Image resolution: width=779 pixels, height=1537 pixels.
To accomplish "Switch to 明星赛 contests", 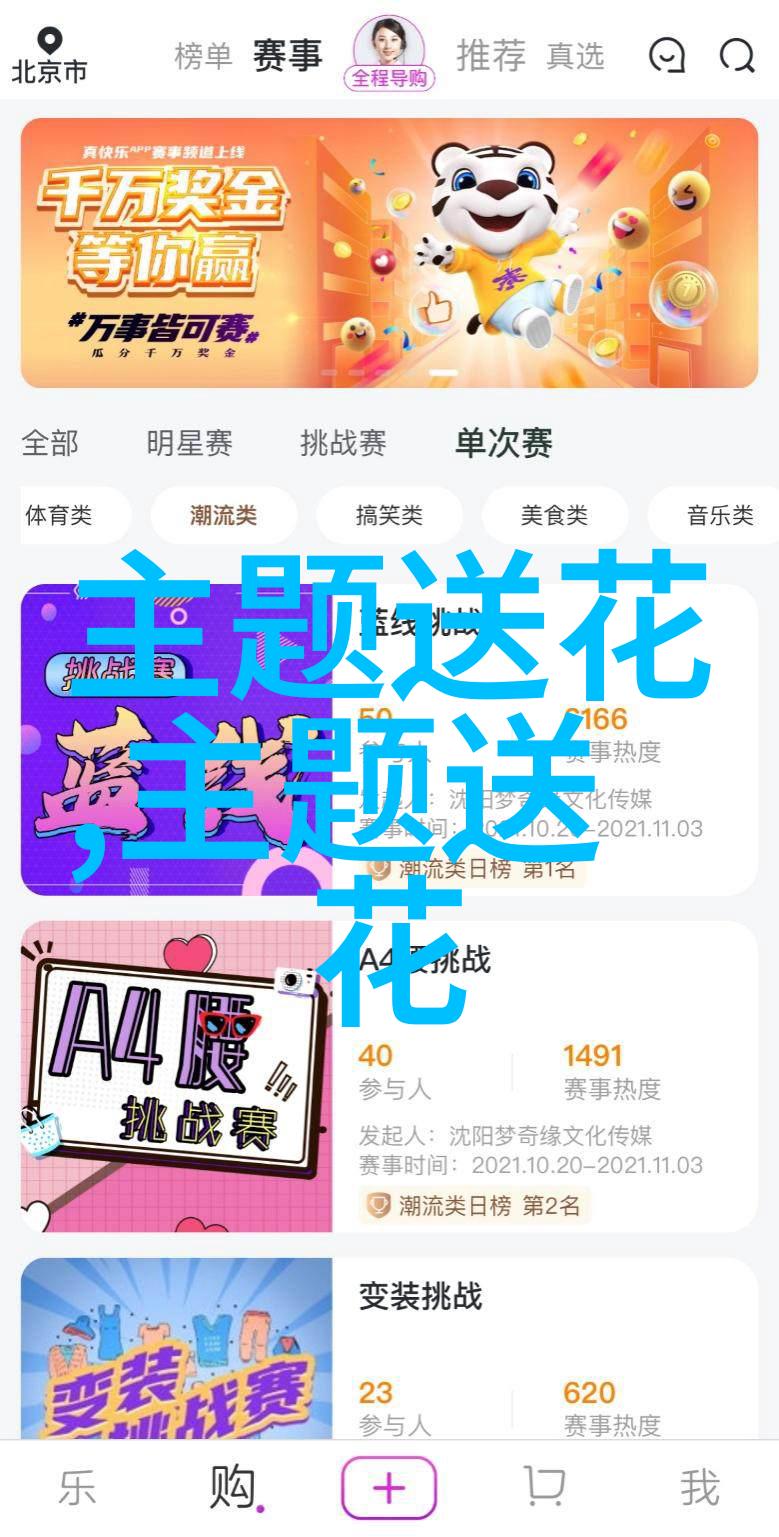I will 189,443.
